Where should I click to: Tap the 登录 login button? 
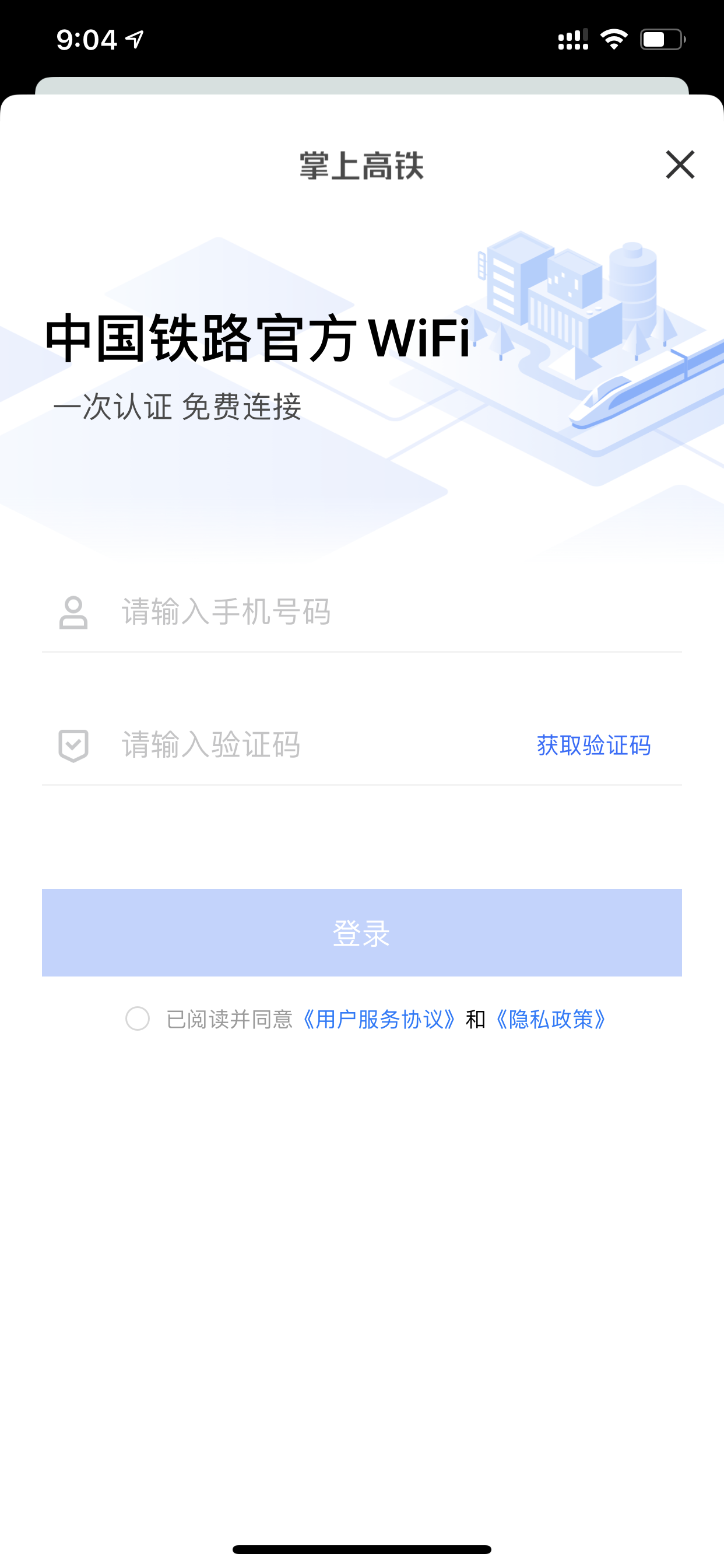point(362,933)
